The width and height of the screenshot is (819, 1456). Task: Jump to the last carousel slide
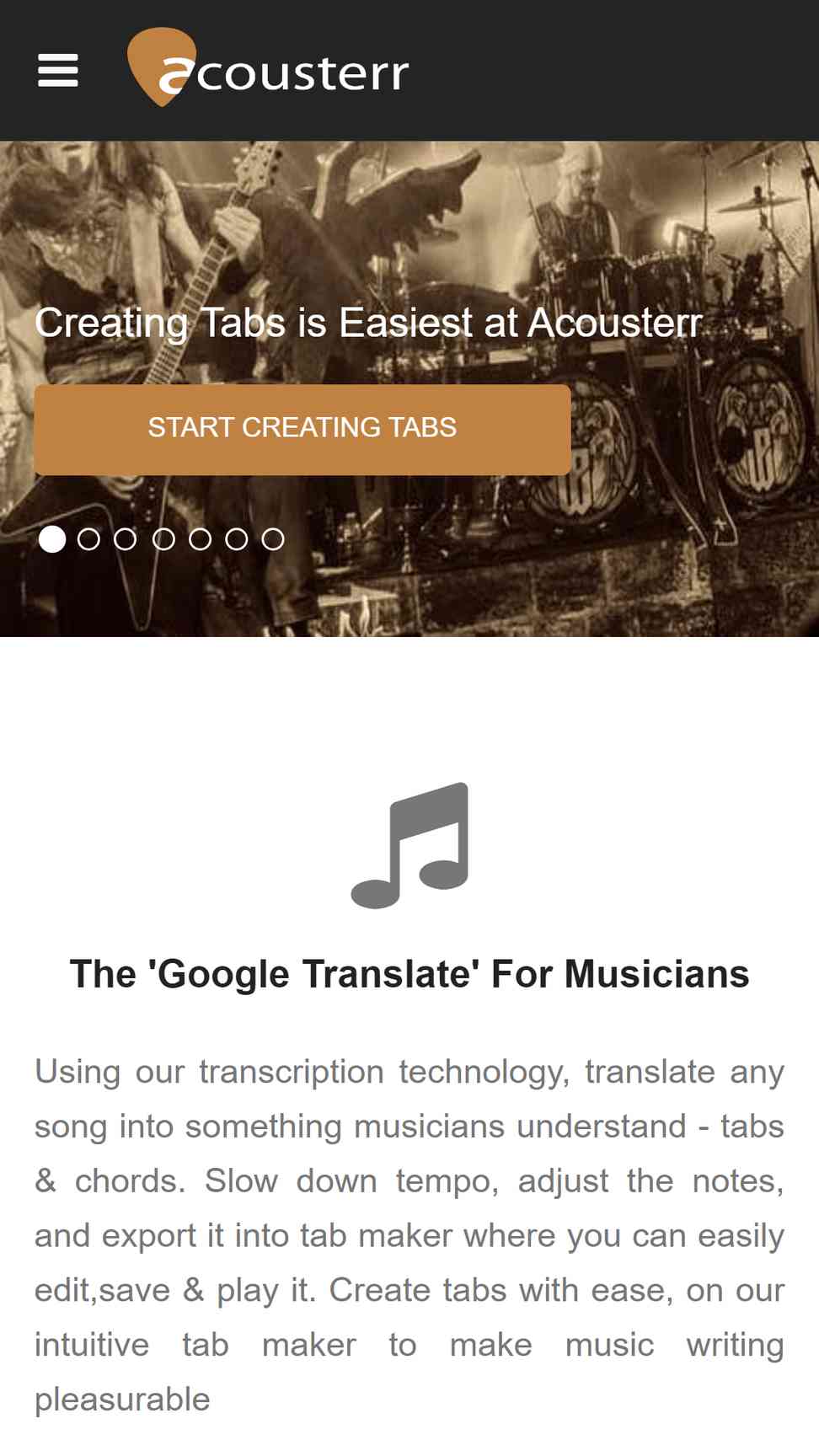(273, 539)
